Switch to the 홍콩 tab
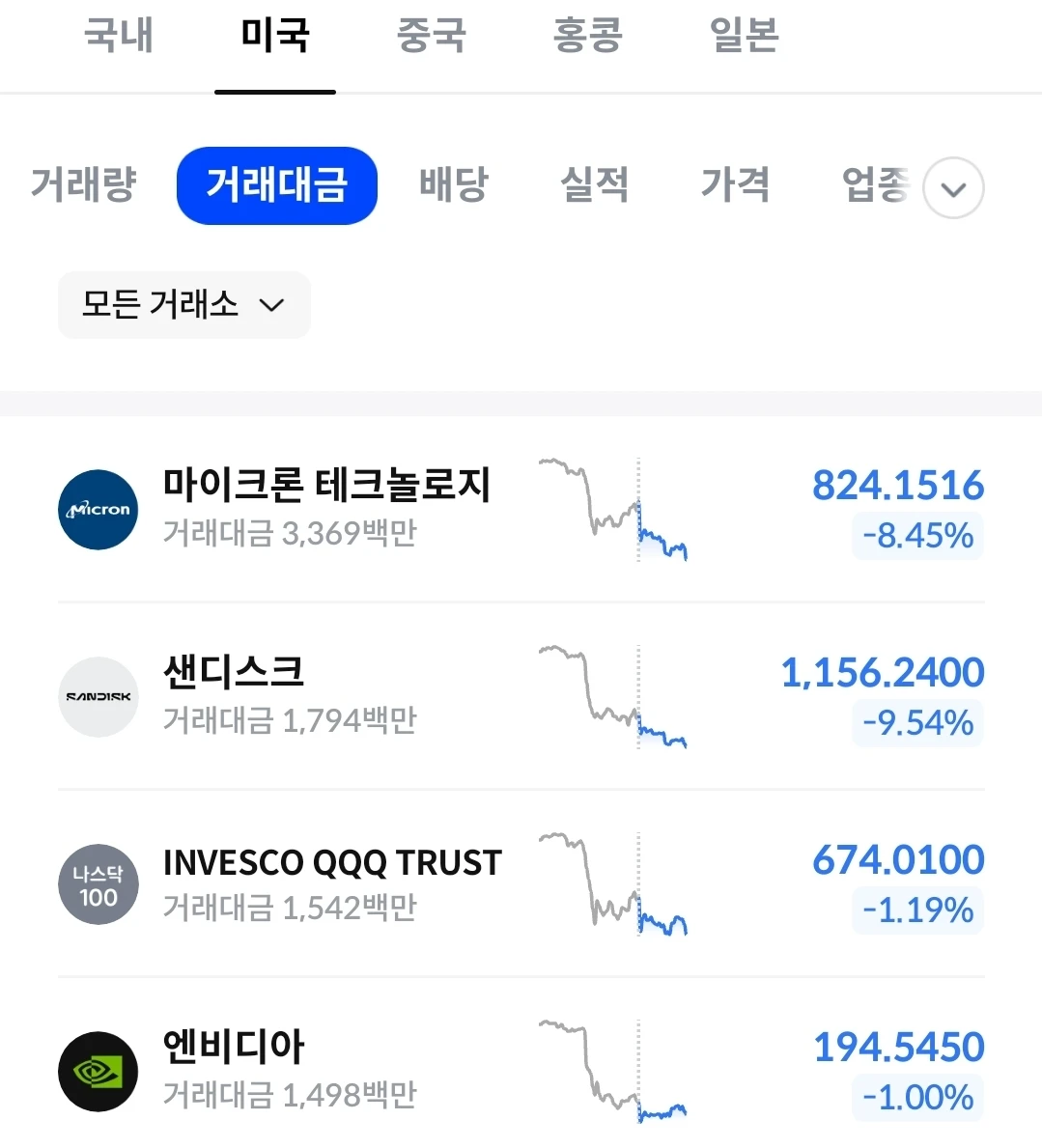Image resolution: width=1042 pixels, height=1148 pixels. point(587,35)
